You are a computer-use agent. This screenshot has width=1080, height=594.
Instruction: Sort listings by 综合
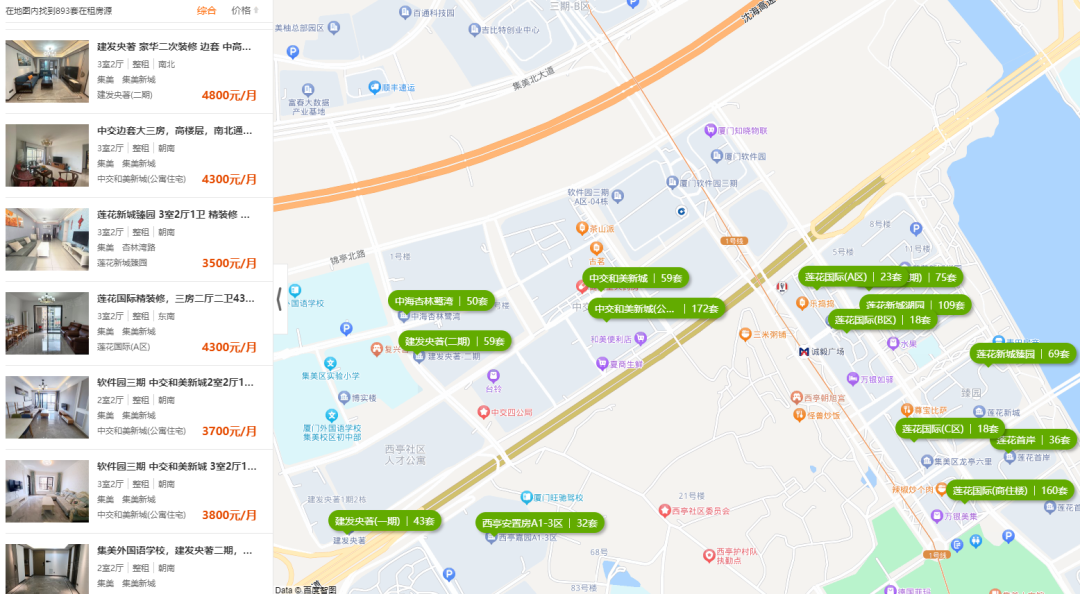click(206, 10)
